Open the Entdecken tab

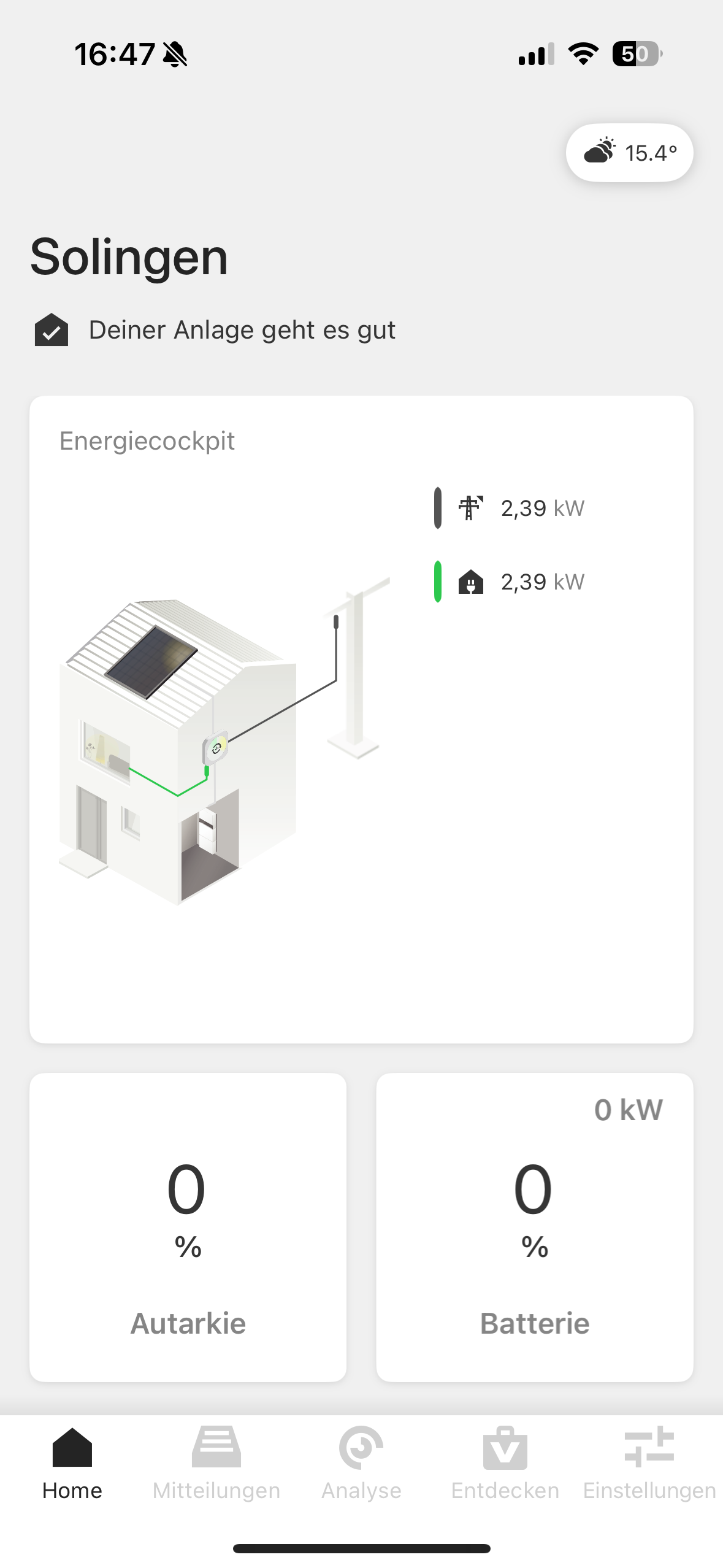pos(505,1463)
